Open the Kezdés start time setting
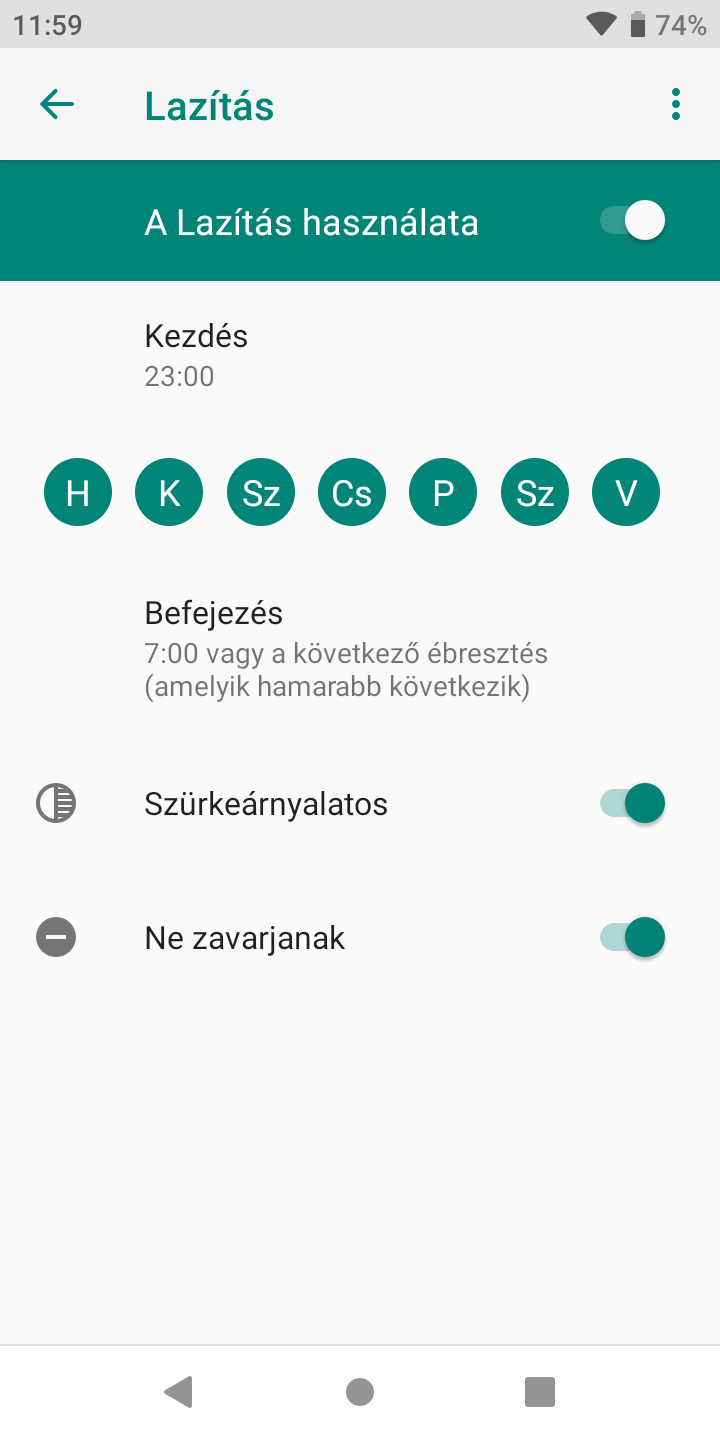Viewport: 720px width, 1440px height. pyautogui.click(x=360, y=355)
